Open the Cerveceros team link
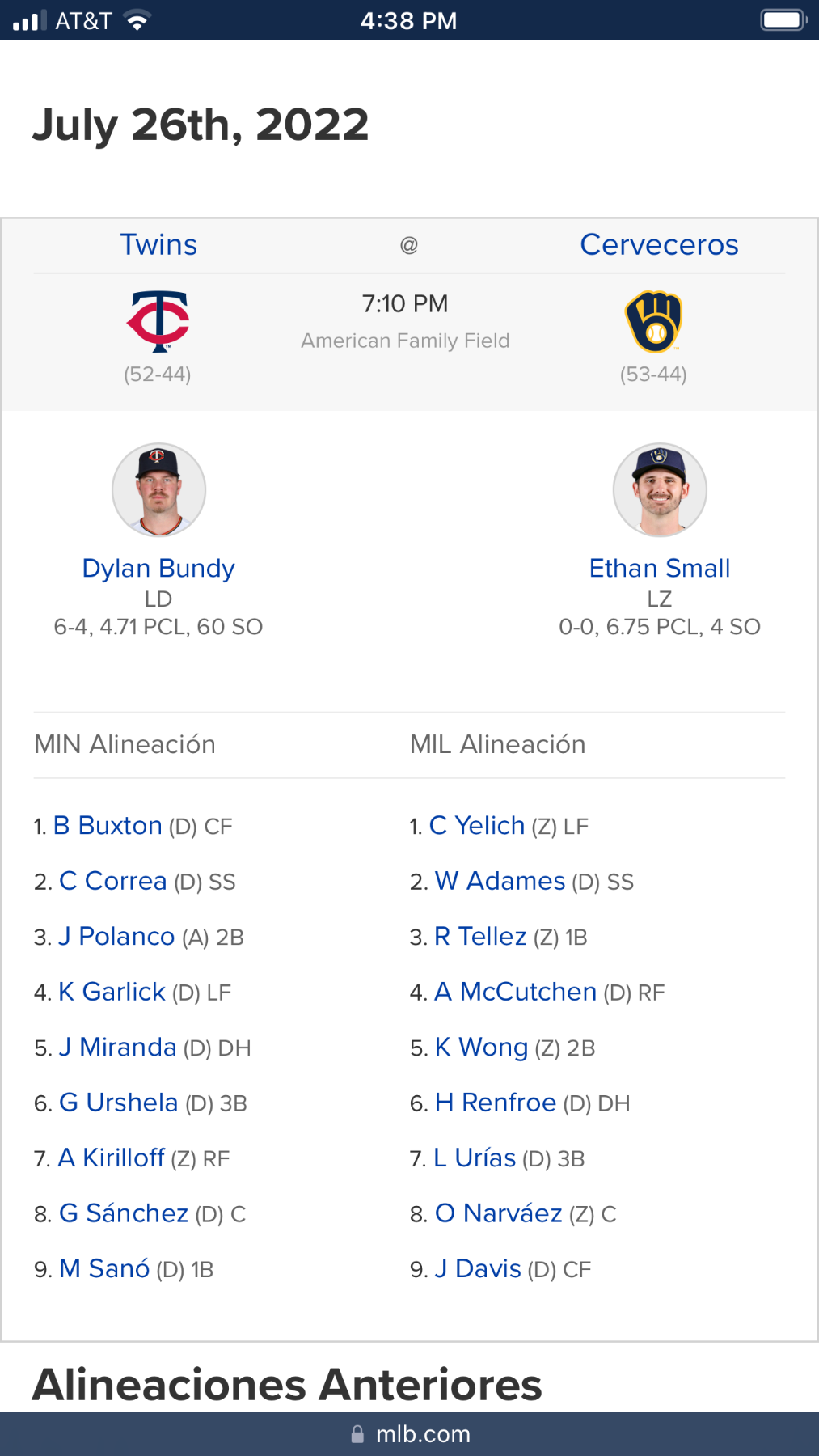 (659, 244)
